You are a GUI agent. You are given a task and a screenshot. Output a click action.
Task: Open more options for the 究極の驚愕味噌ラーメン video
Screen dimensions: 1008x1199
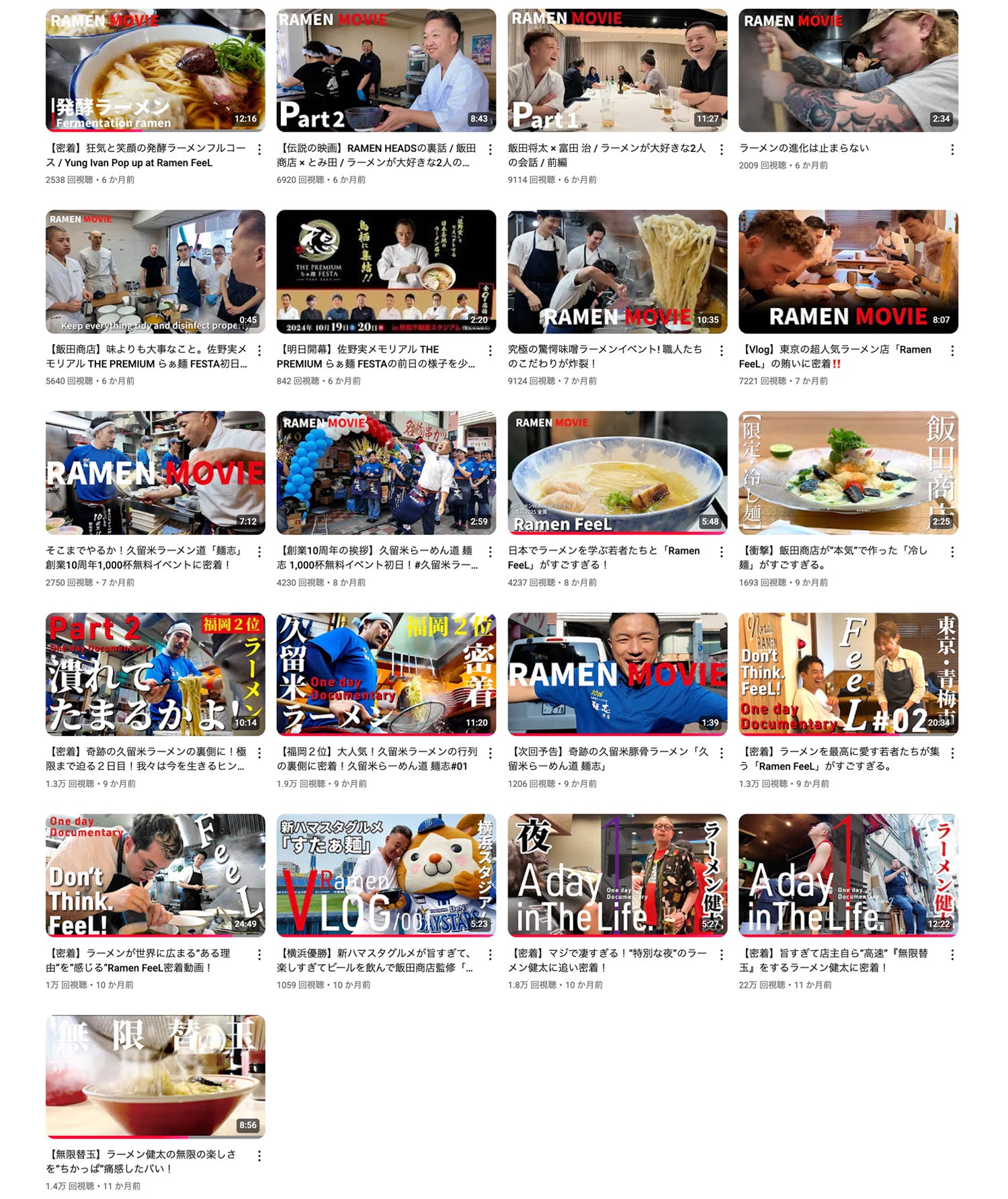click(721, 351)
